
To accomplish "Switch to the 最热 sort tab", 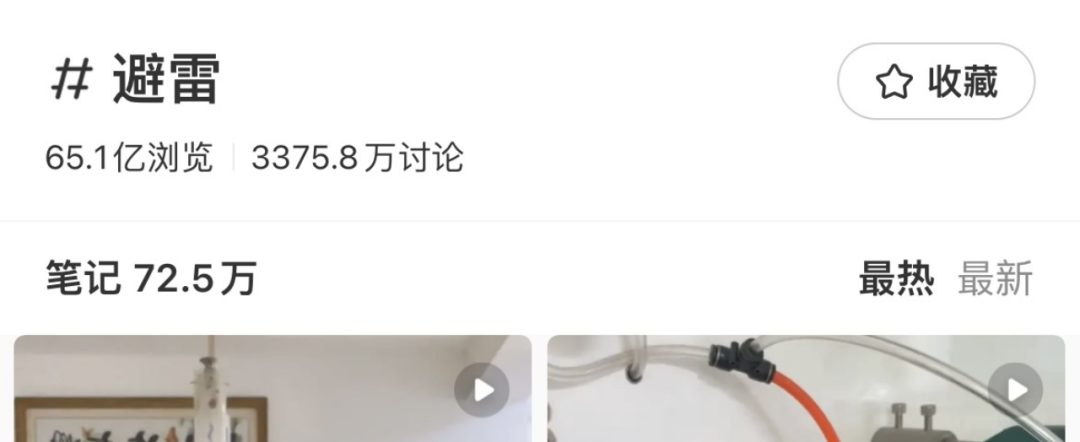I will click(895, 278).
